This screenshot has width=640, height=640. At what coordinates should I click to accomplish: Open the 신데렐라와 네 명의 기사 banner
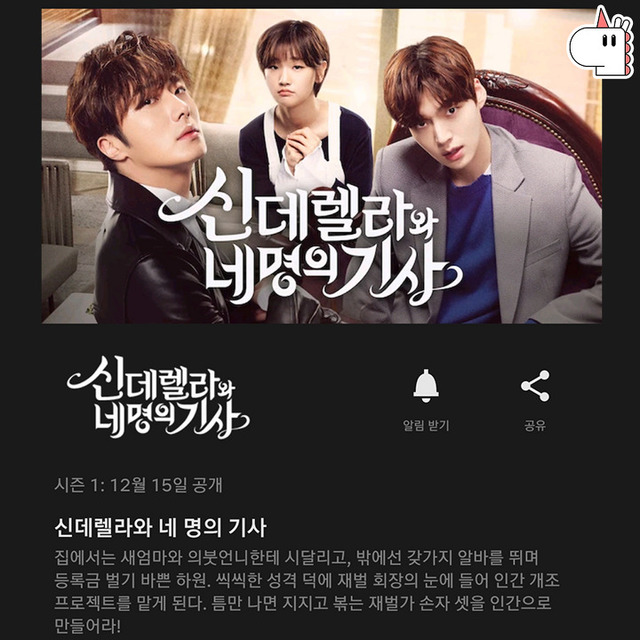point(321,166)
